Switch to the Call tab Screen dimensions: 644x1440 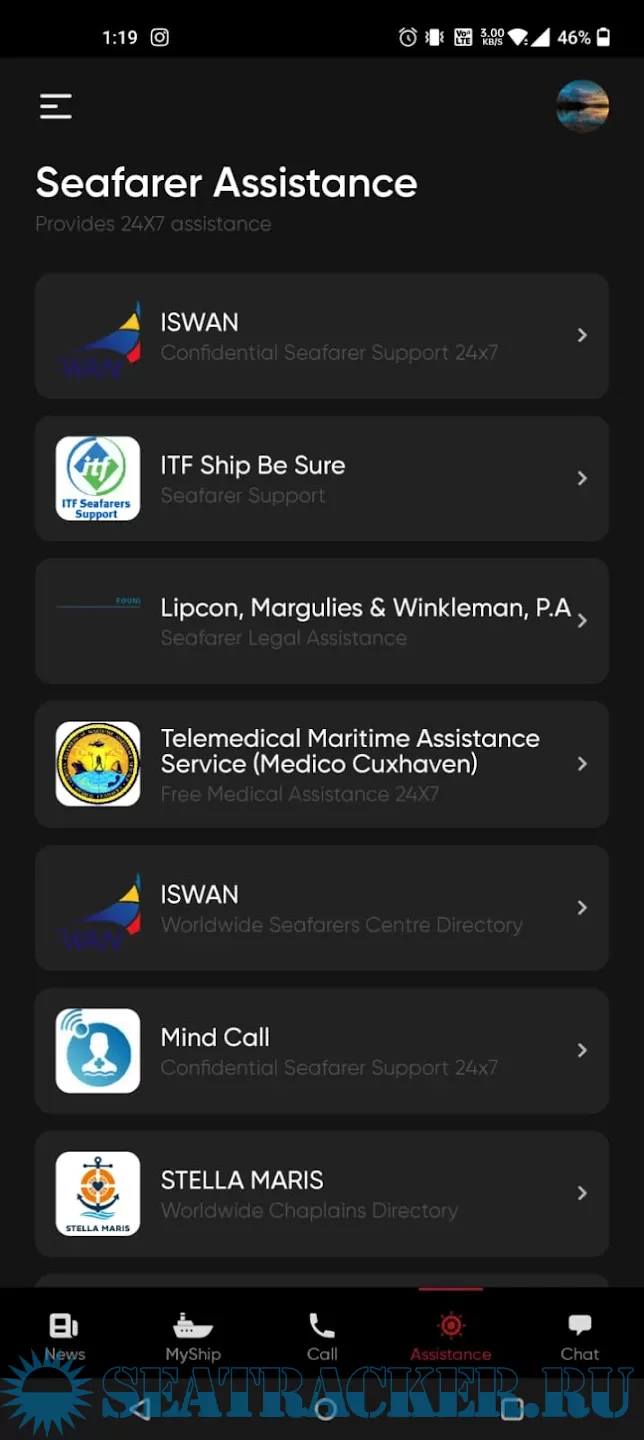coord(322,1336)
